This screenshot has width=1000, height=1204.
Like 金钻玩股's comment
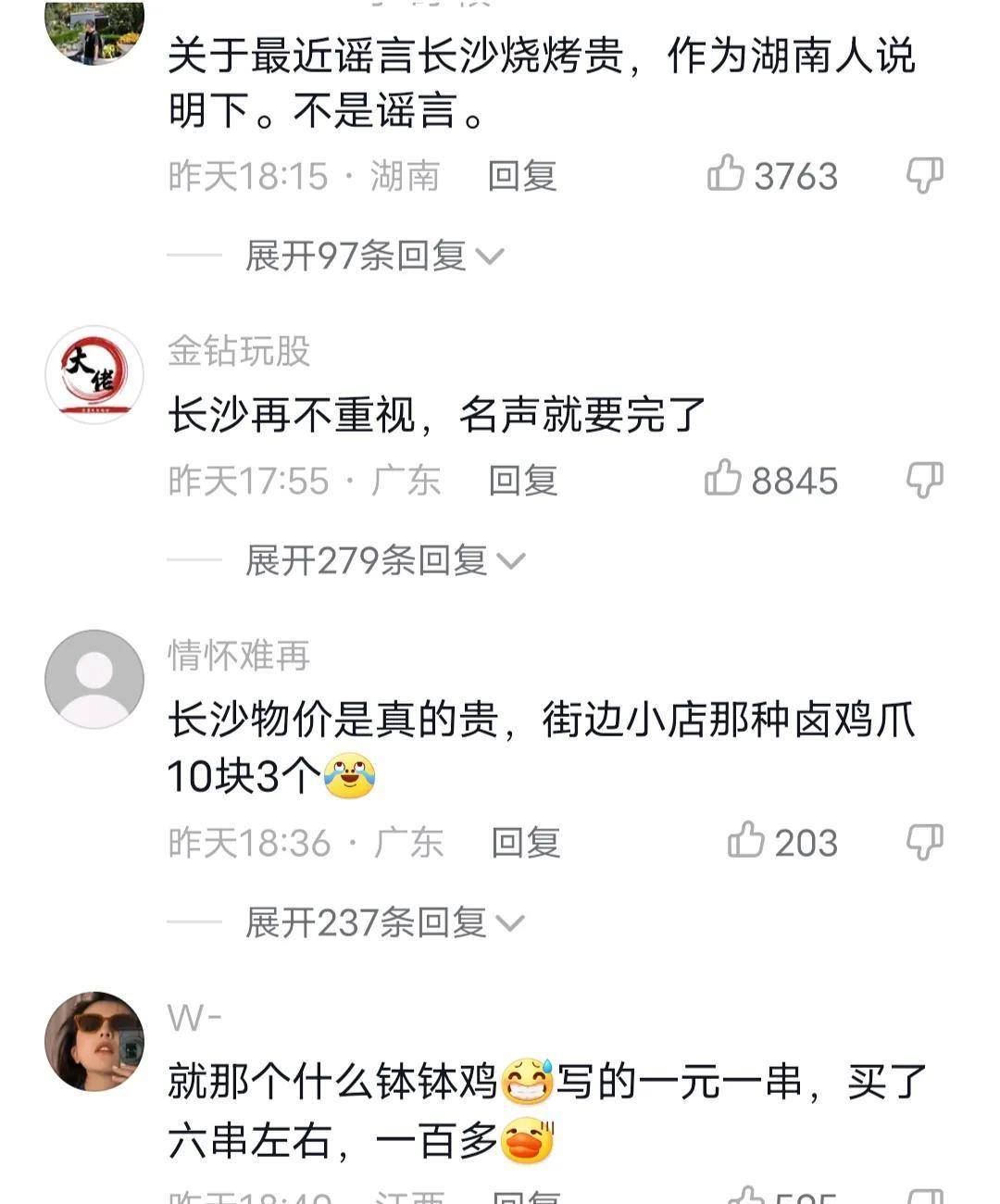(x=724, y=479)
